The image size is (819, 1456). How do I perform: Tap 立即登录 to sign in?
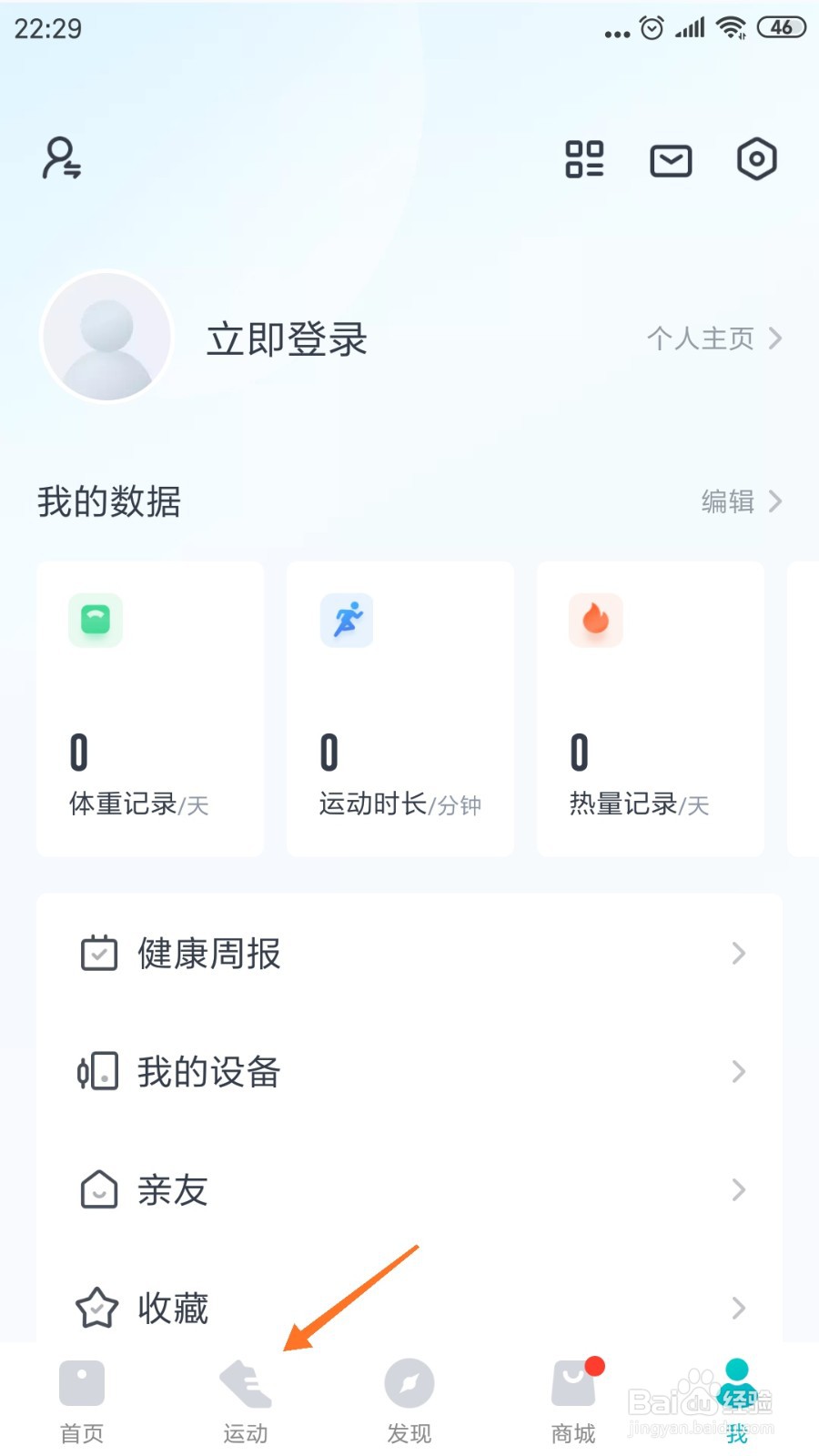click(285, 339)
